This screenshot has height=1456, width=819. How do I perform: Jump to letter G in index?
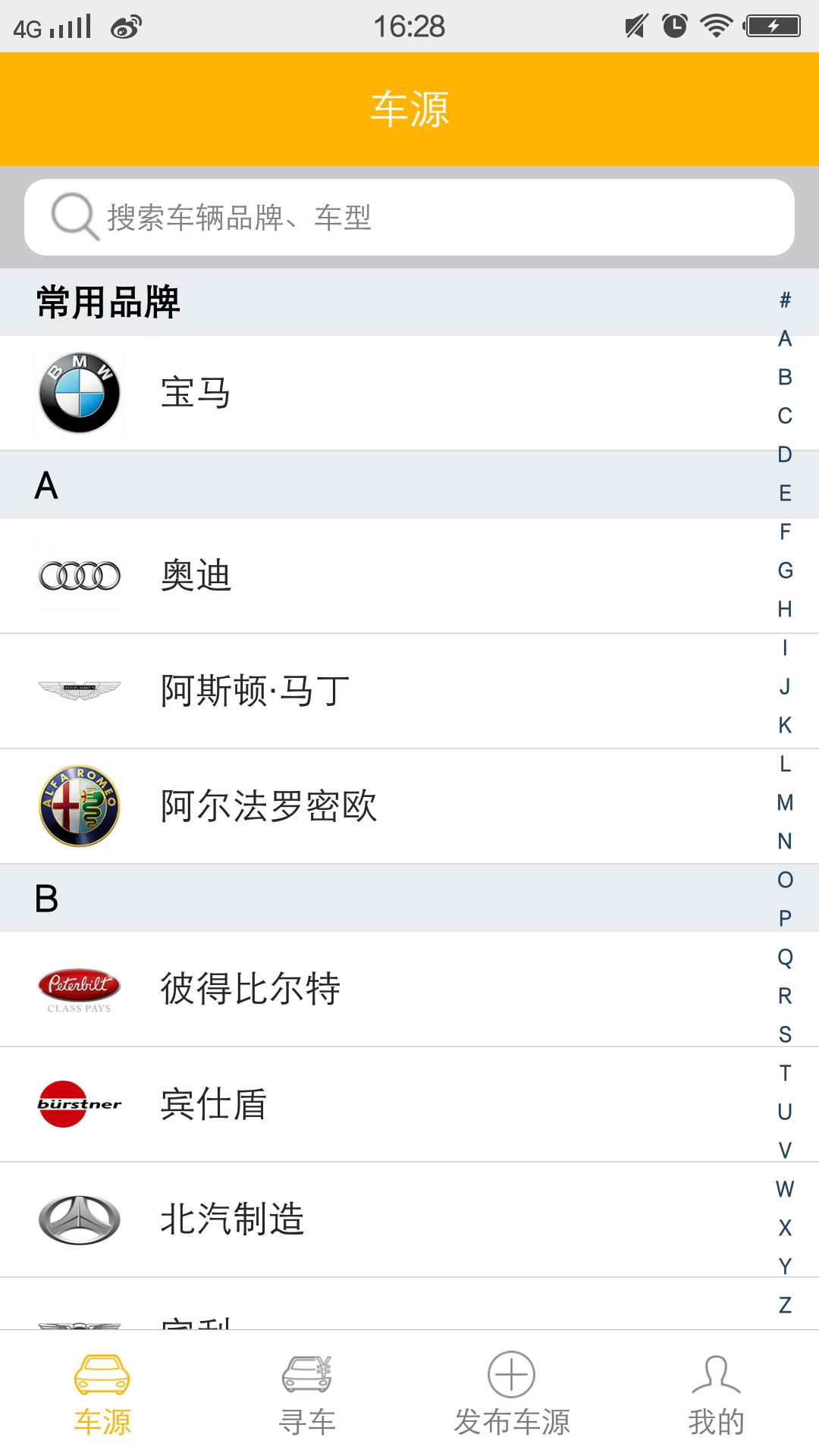click(x=785, y=570)
